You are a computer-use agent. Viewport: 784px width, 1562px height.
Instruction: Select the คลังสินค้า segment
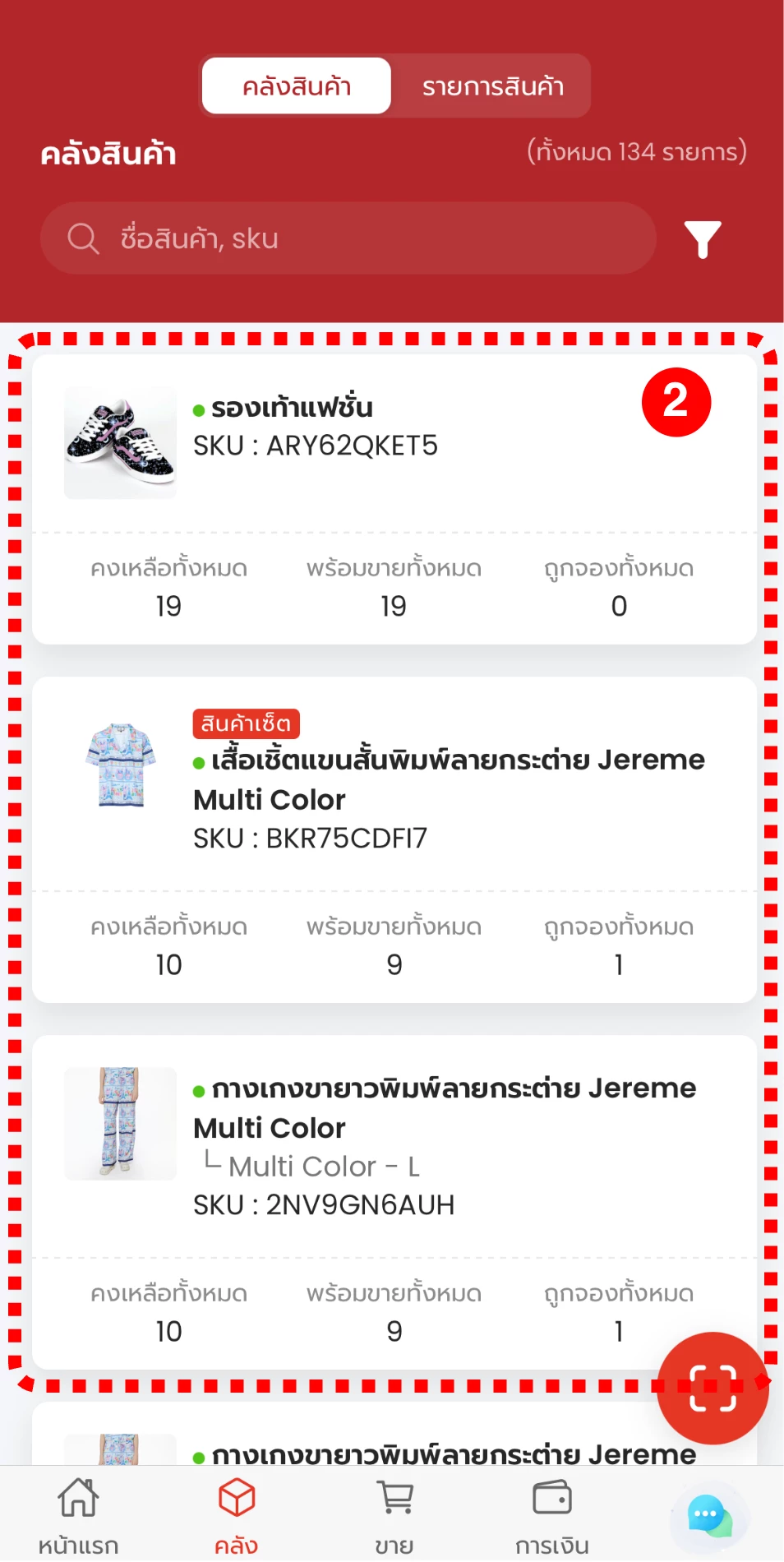[297, 86]
